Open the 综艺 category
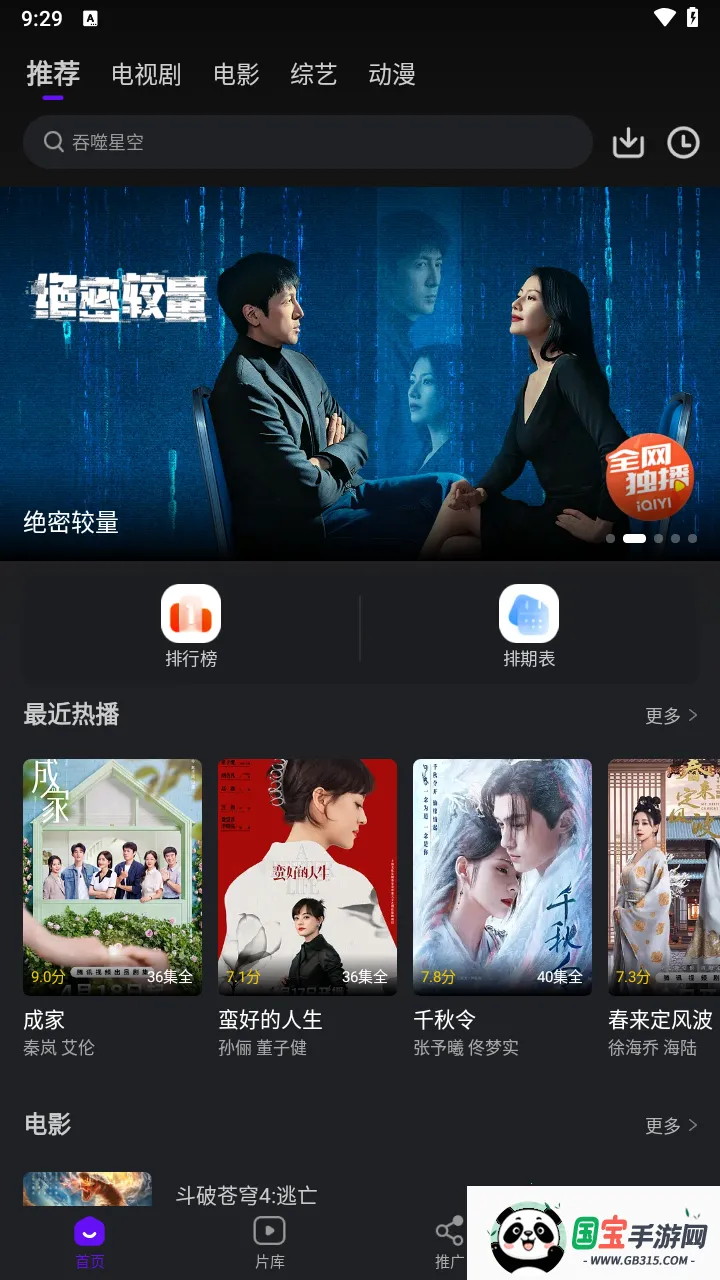720x1280 pixels. [x=313, y=74]
